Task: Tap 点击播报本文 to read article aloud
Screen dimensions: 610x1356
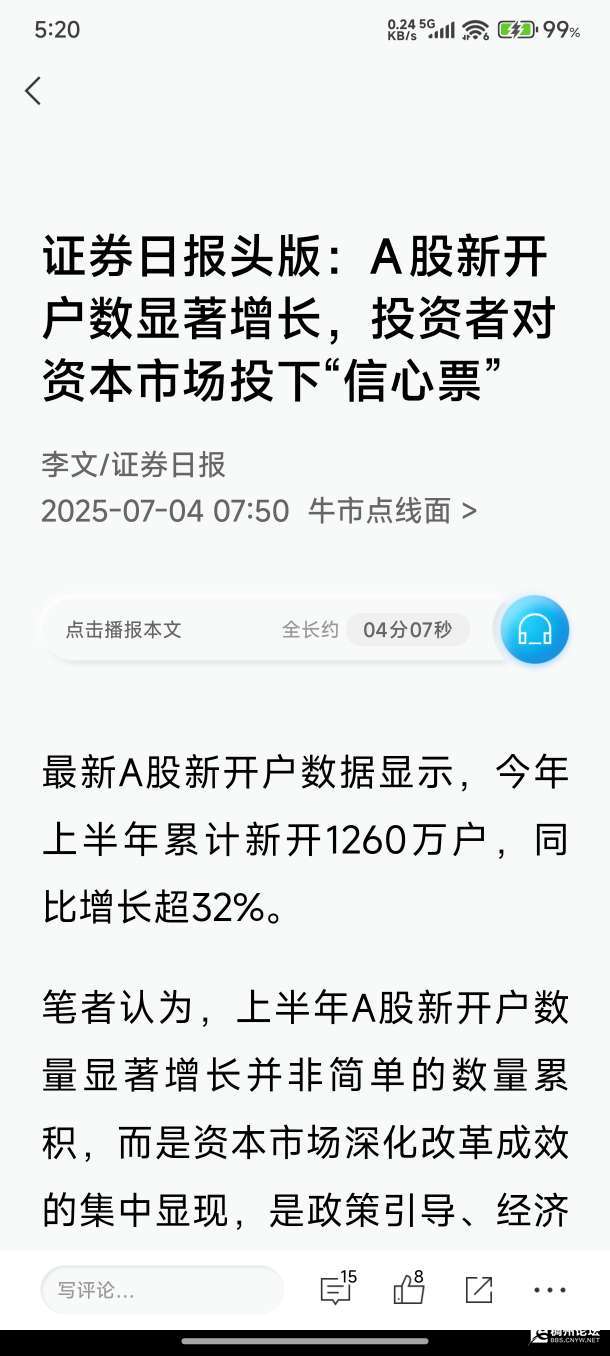Action: (124, 630)
